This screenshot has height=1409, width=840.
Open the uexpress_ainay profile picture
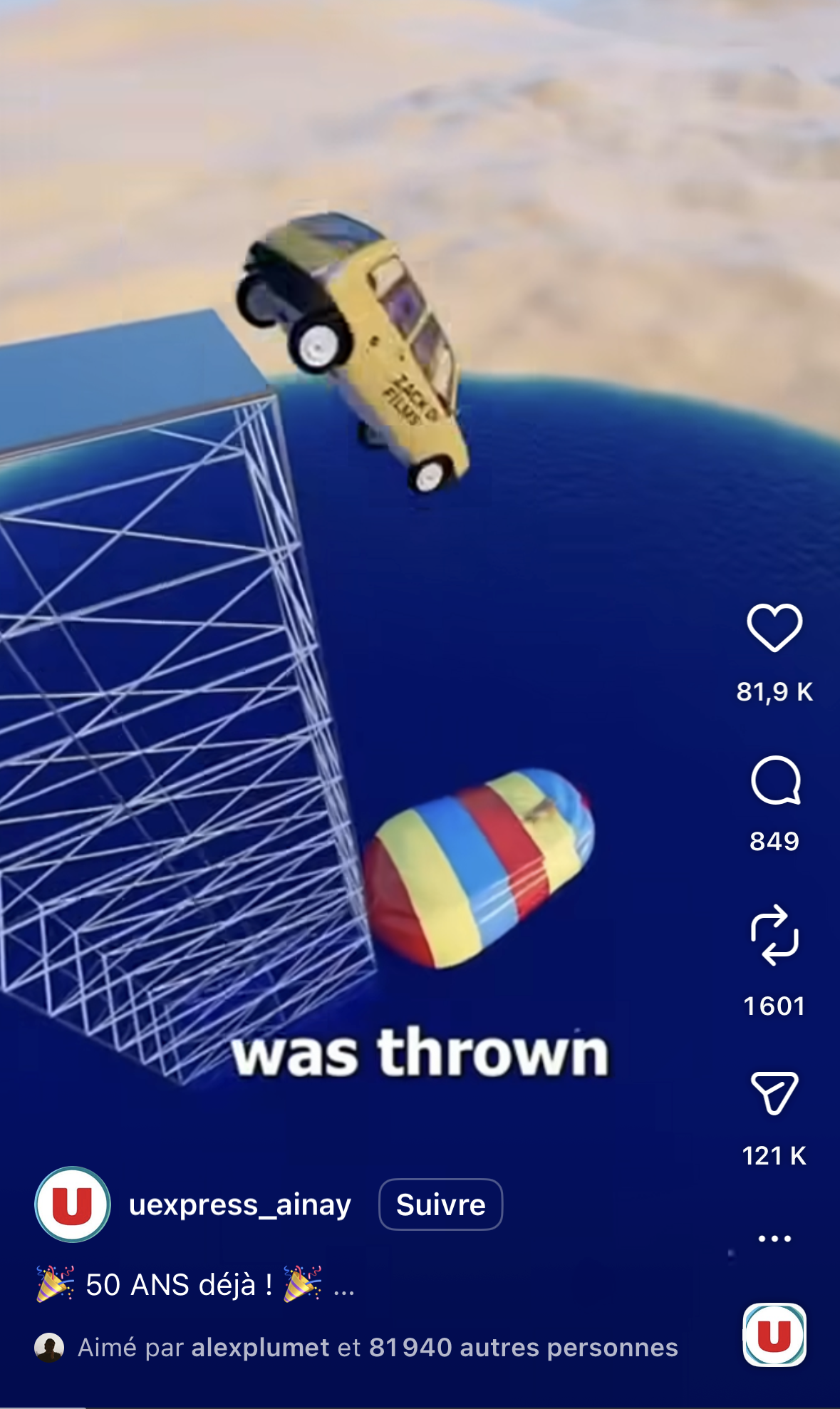(x=73, y=1204)
